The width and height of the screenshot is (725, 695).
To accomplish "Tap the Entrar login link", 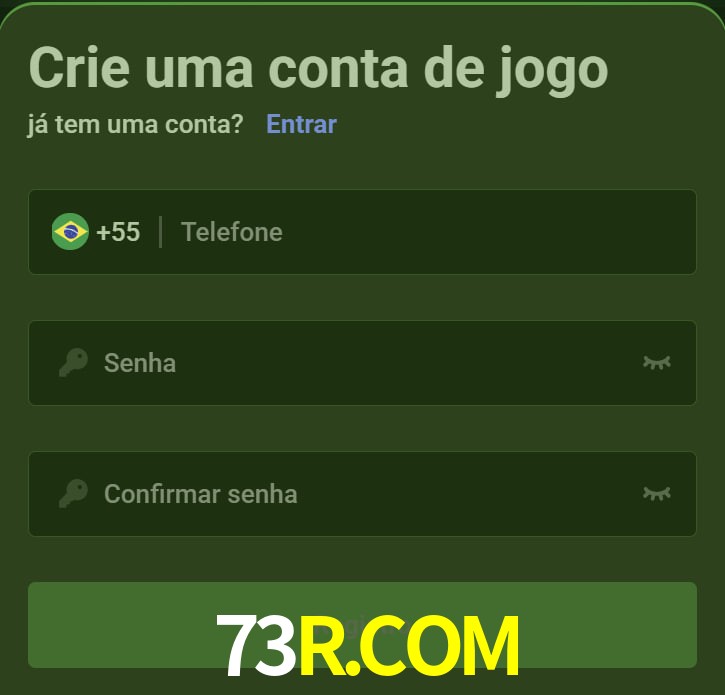I will [x=301, y=124].
